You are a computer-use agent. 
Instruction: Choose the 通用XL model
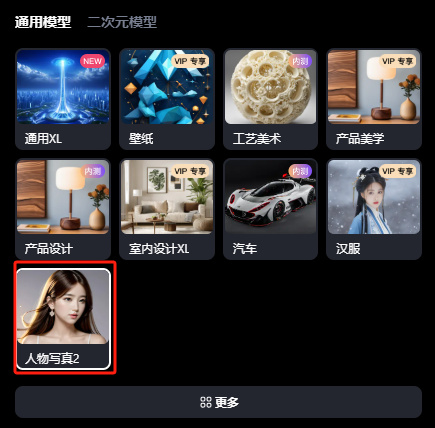pos(63,99)
